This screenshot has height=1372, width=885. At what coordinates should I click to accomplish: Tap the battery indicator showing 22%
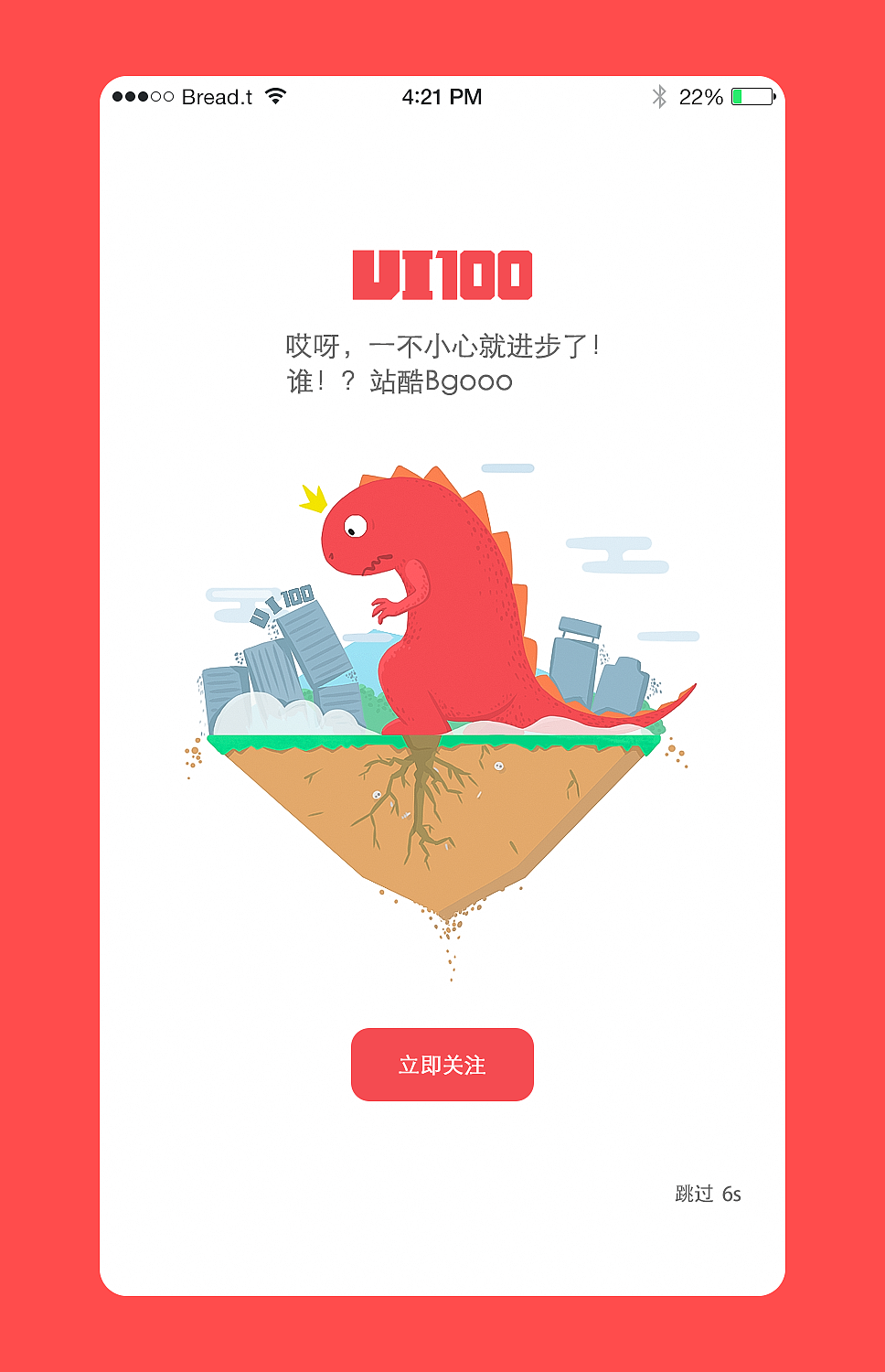(750, 96)
